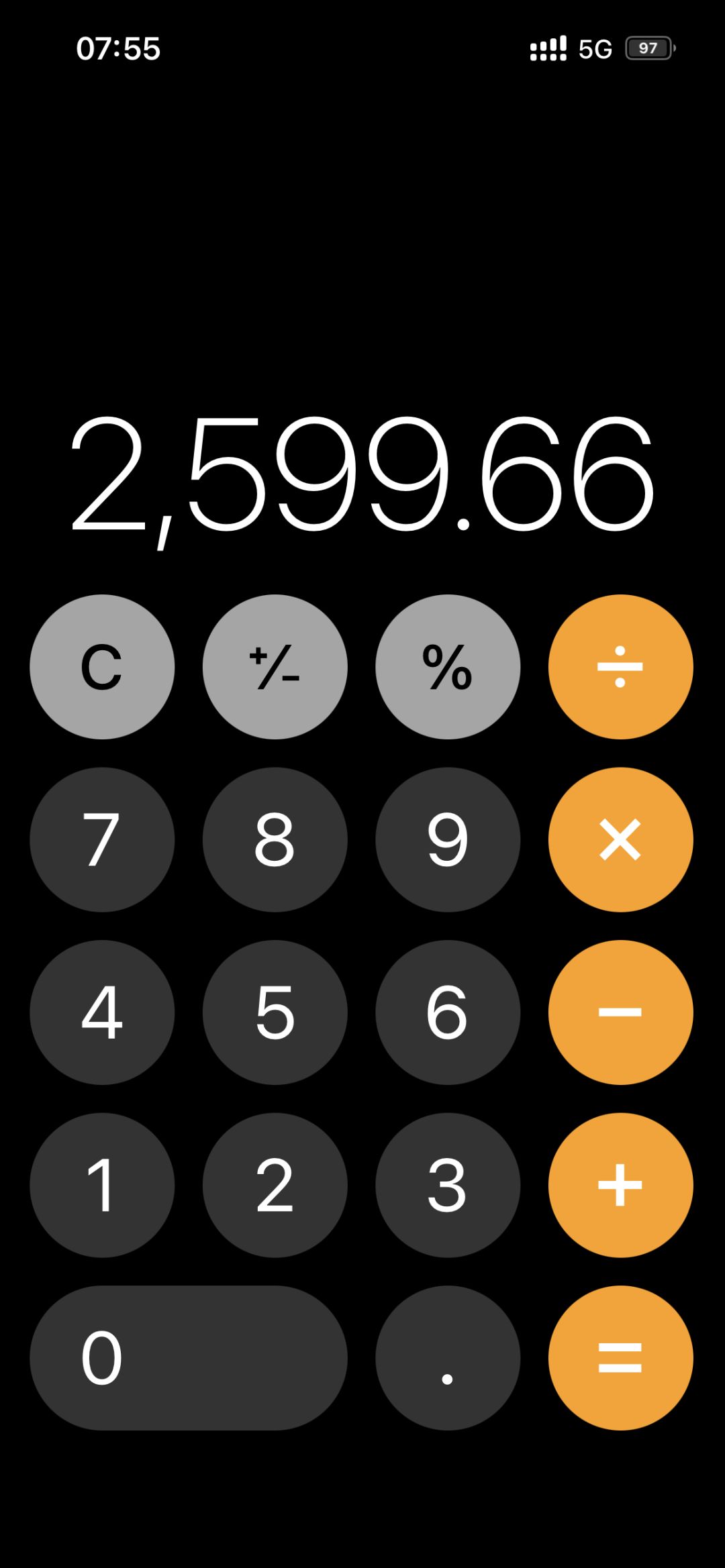The width and height of the screenshot is (725, 1568).
Task: Enter digit 6
Action: point(448,1012)
